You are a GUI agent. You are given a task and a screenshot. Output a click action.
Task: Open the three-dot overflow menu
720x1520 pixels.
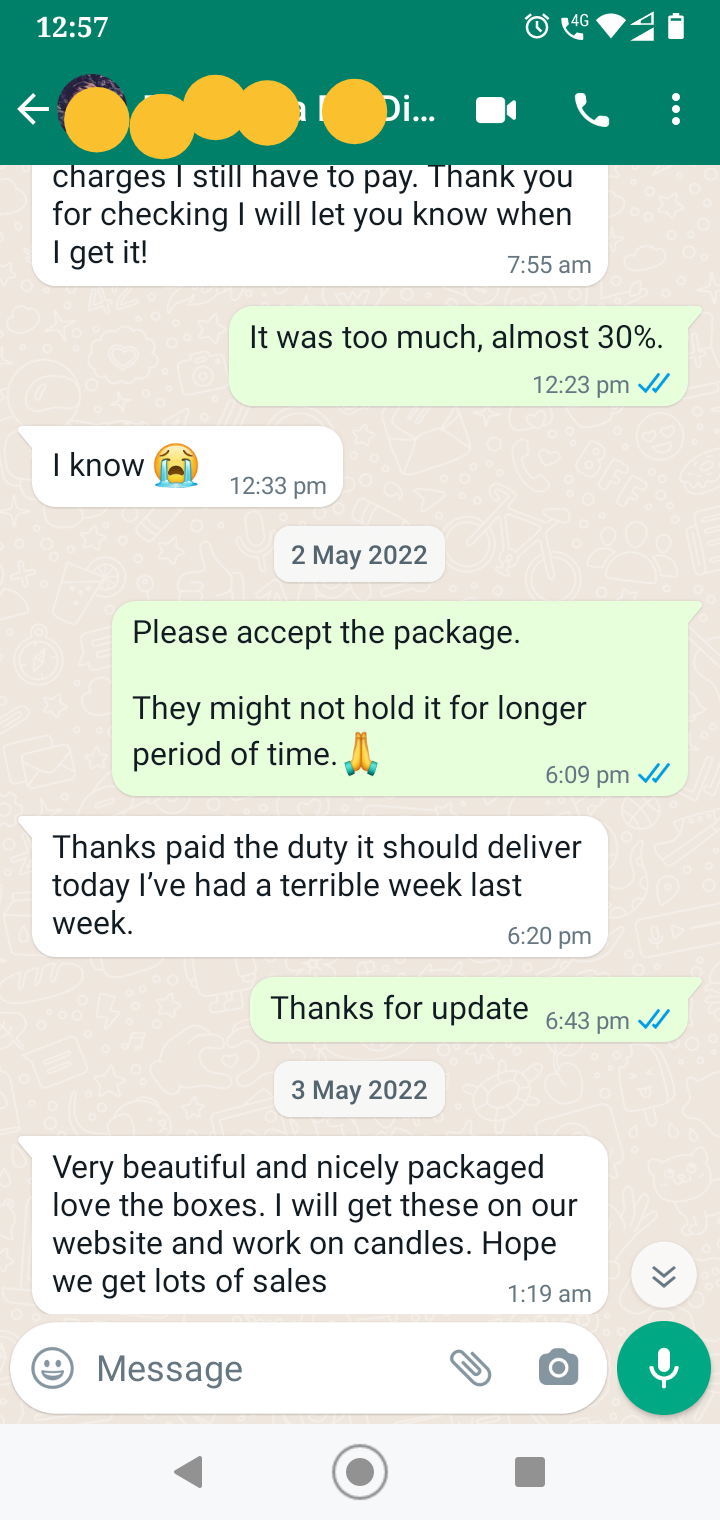(676, 110)
